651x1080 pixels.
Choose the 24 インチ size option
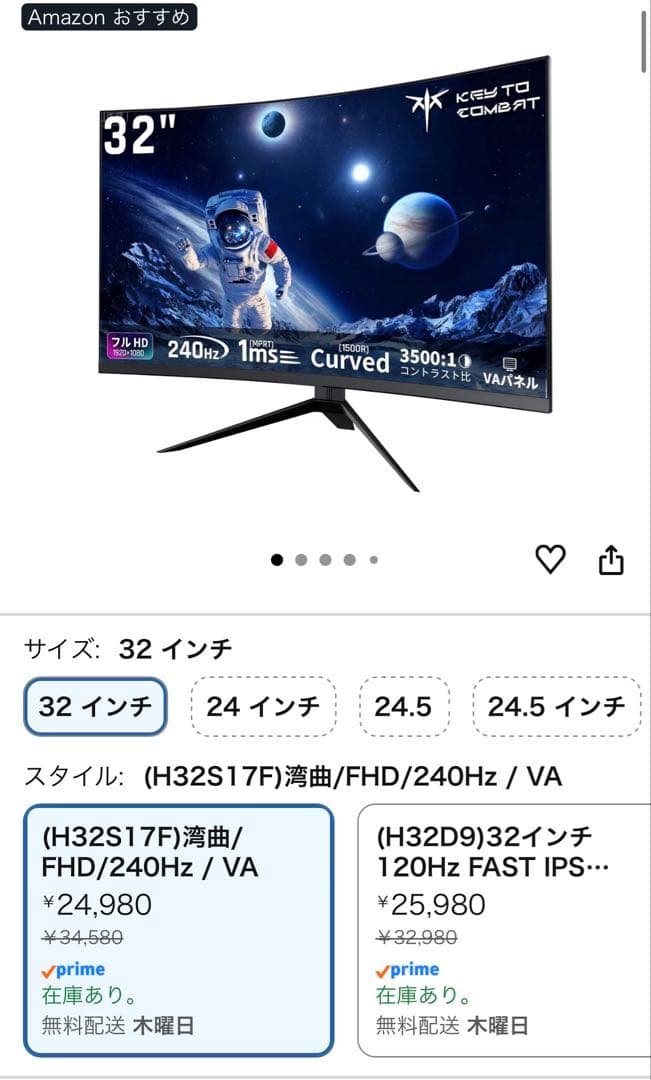[x=263, y=707]
